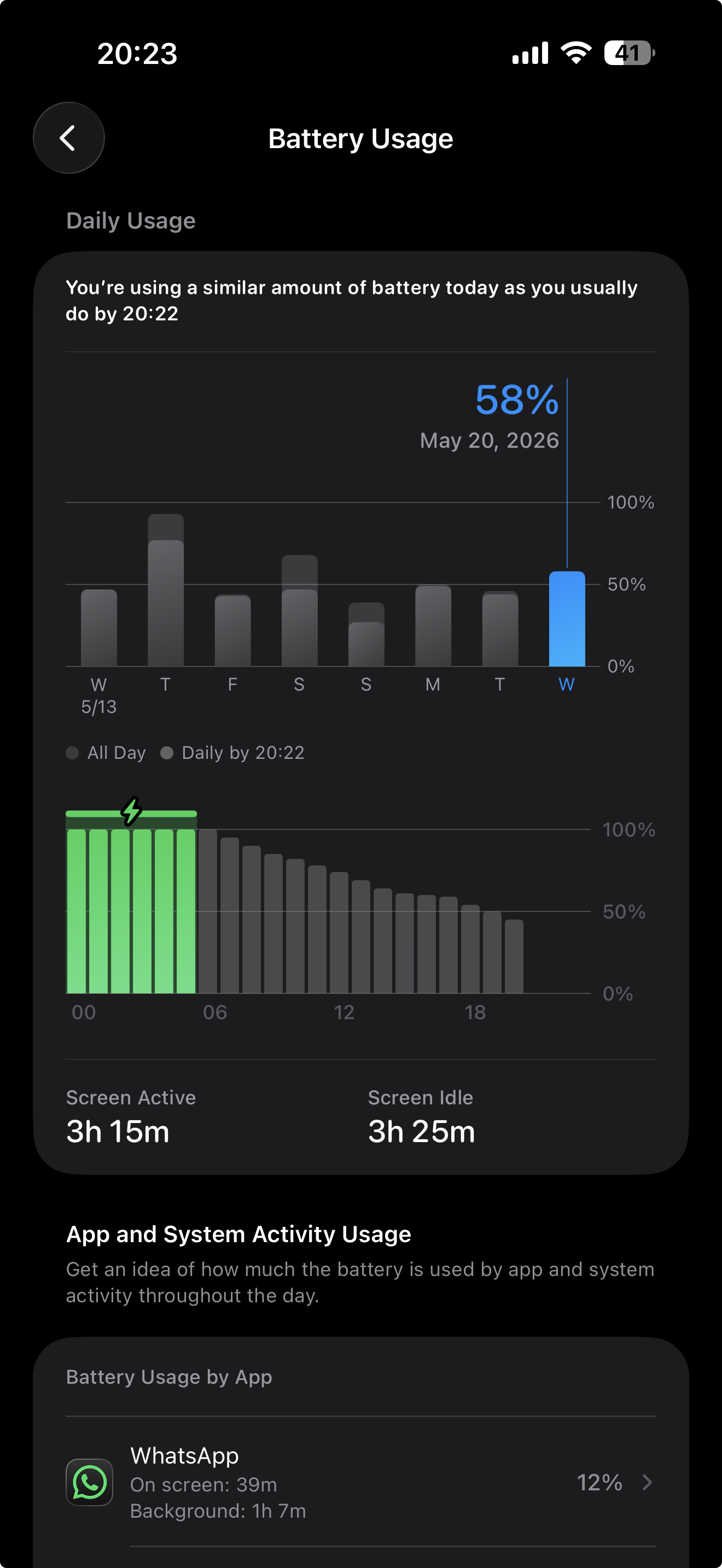This screenshot has height=1568, width=722.
Task: Go back using the back arrow
Action: click(69, 138)
